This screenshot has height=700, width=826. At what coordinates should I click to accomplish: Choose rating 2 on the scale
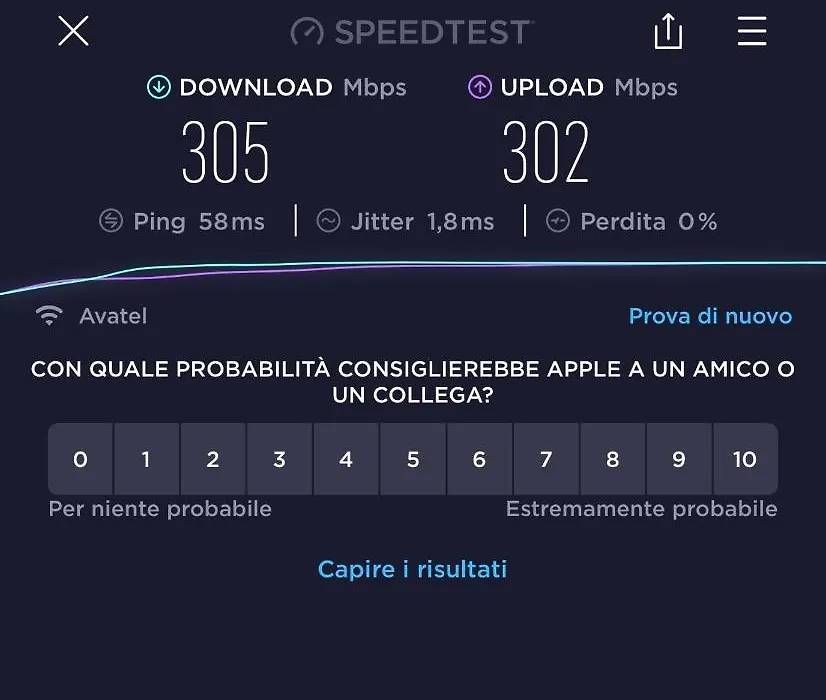213,459
